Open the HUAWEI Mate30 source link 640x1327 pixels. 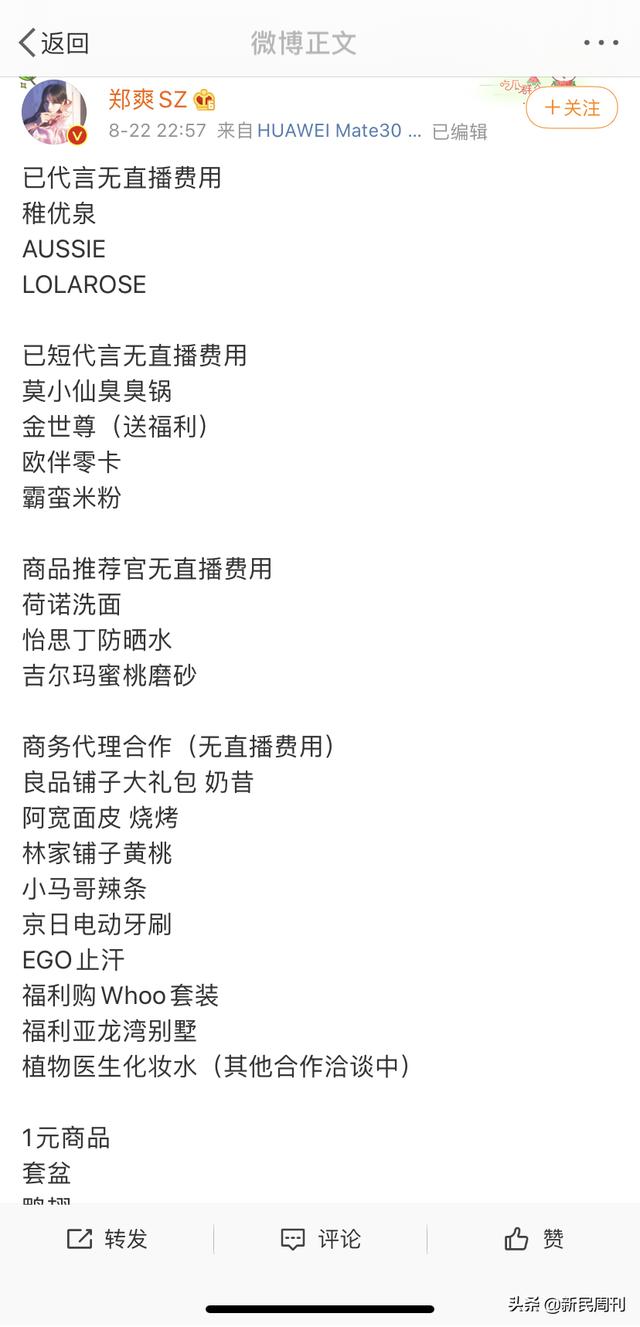(339, 131)
